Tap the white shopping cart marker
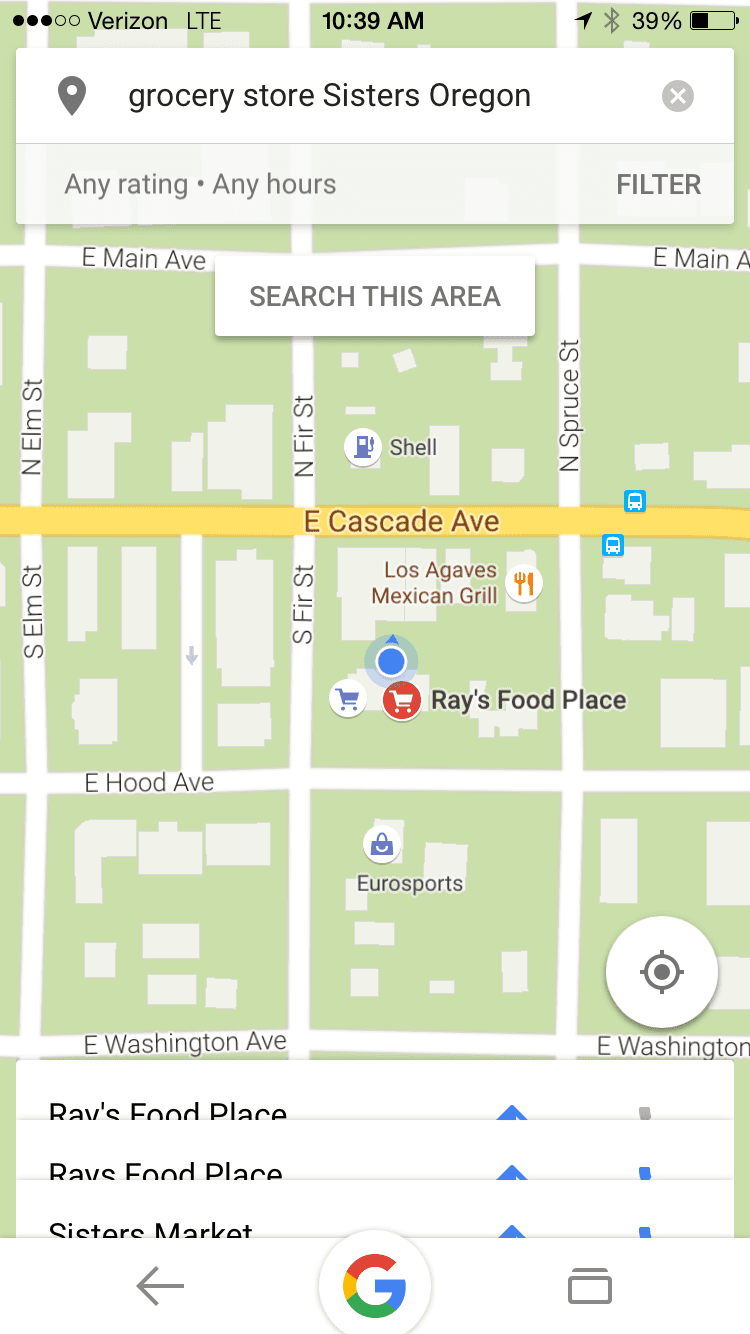 [x=348, y=698]
